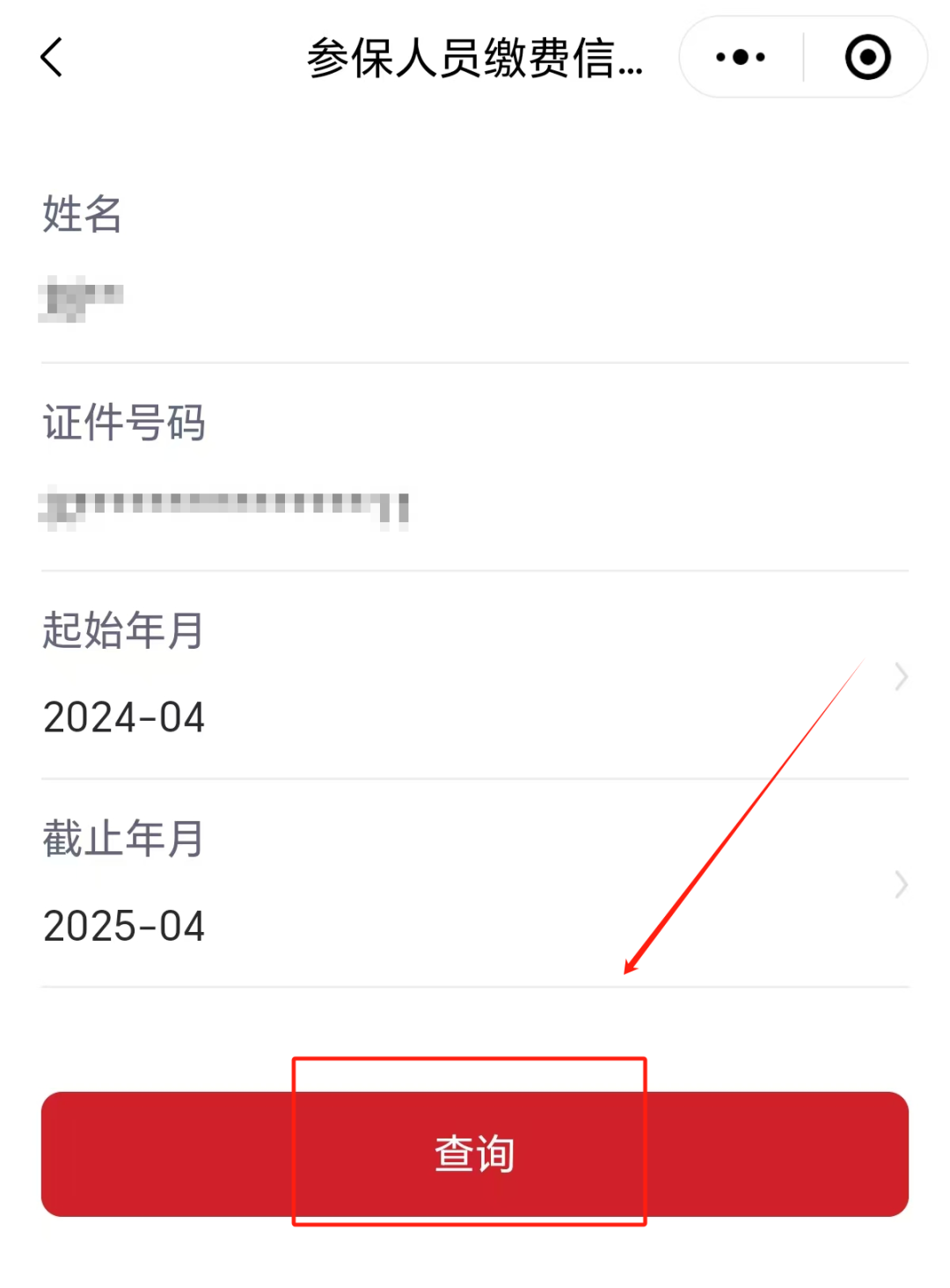Open the mini program more-options menu
The width and height of the screenshot is (950, 1288).
coord(741,58)
